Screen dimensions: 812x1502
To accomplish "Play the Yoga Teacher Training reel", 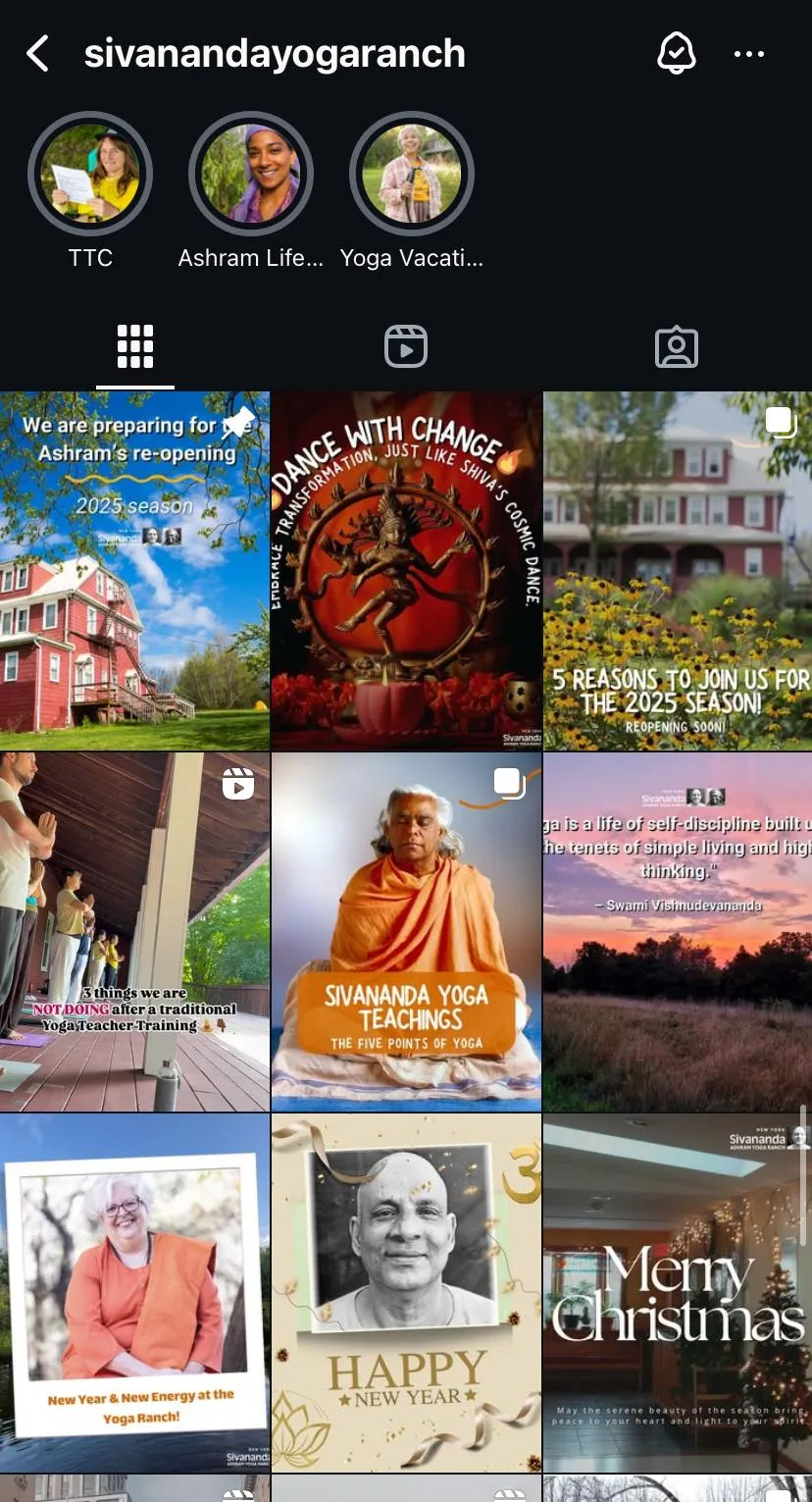I will tap(134, 932).
